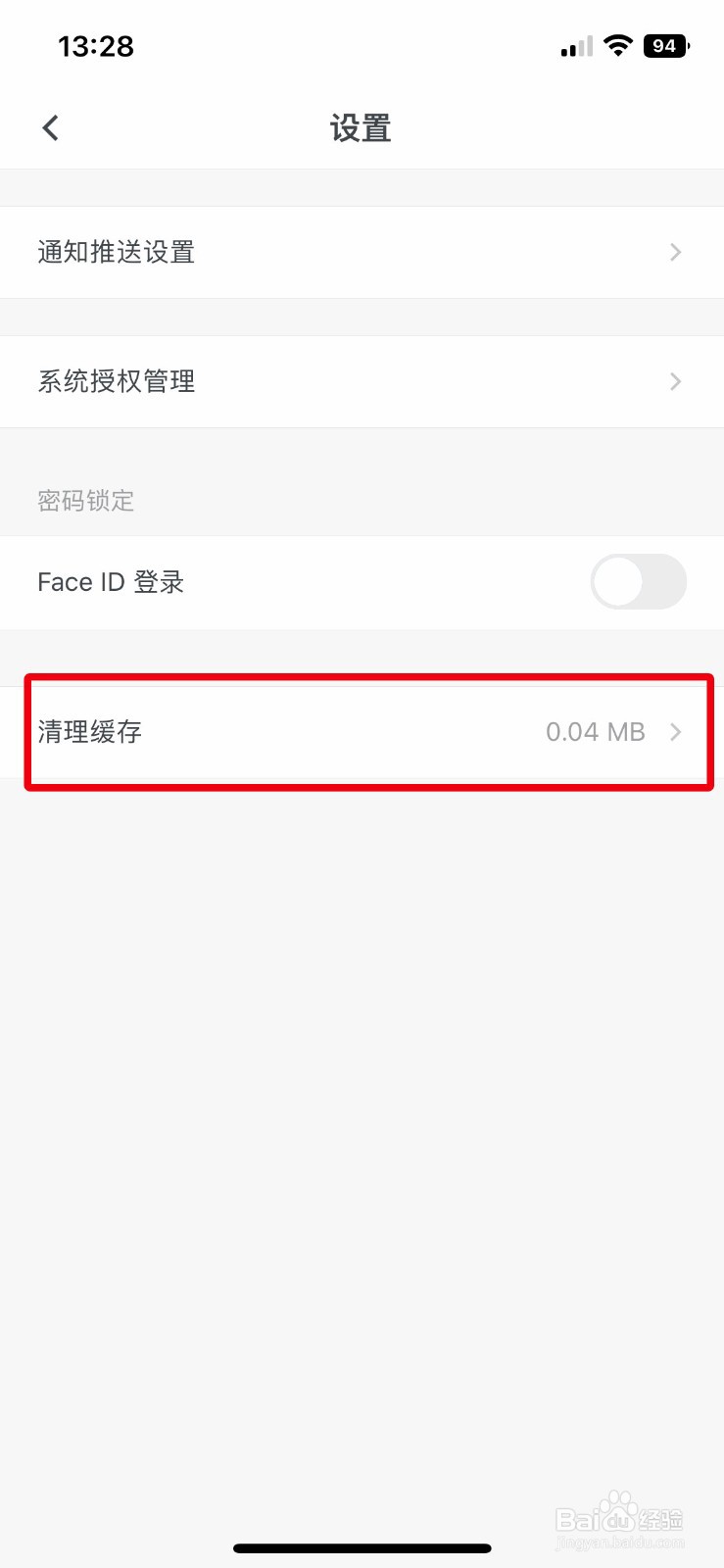Tap the cache size value 0.04 MB
724x1568 pixels.
[595, 731]
